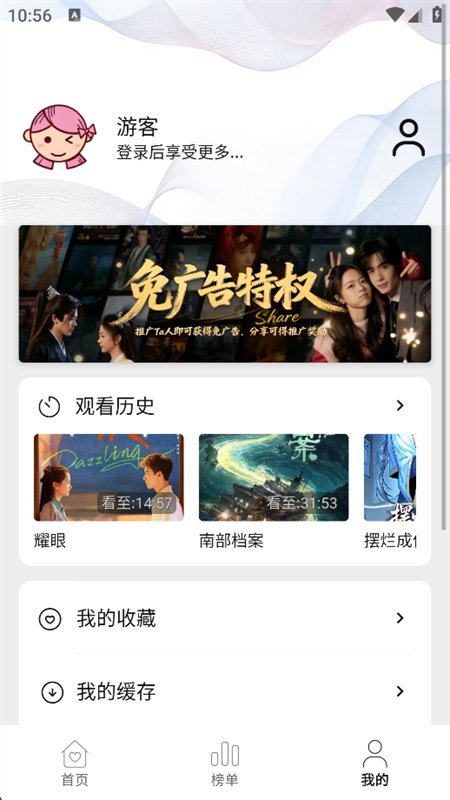Open 我的缓存

[225, 692]
